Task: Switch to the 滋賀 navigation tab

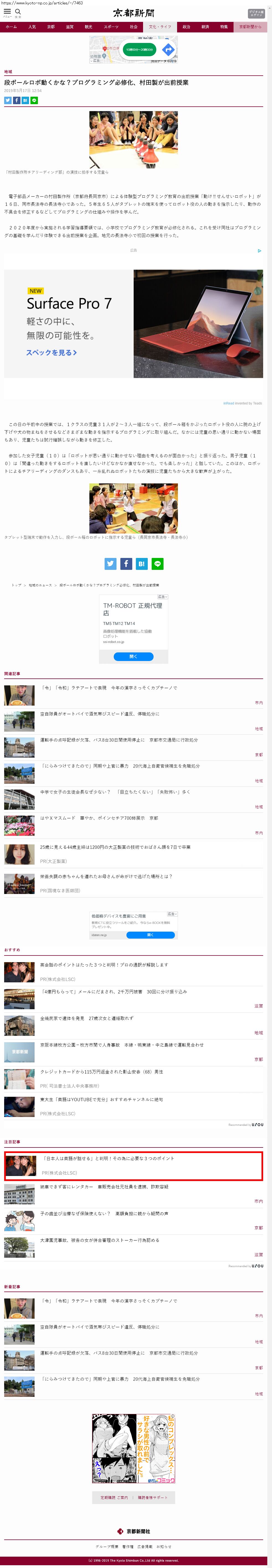Action: (70, 27)
